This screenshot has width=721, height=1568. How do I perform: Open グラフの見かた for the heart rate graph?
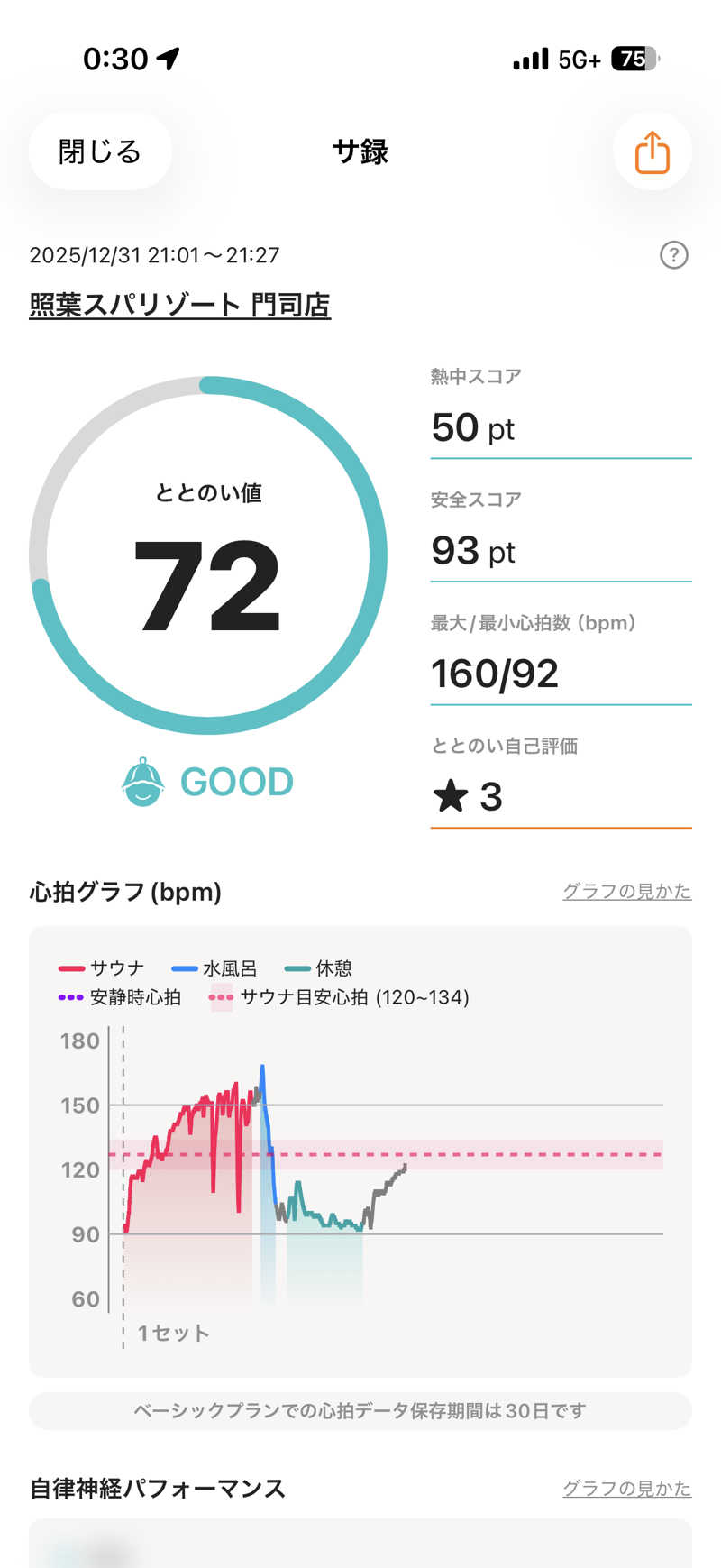click(625, 891)
